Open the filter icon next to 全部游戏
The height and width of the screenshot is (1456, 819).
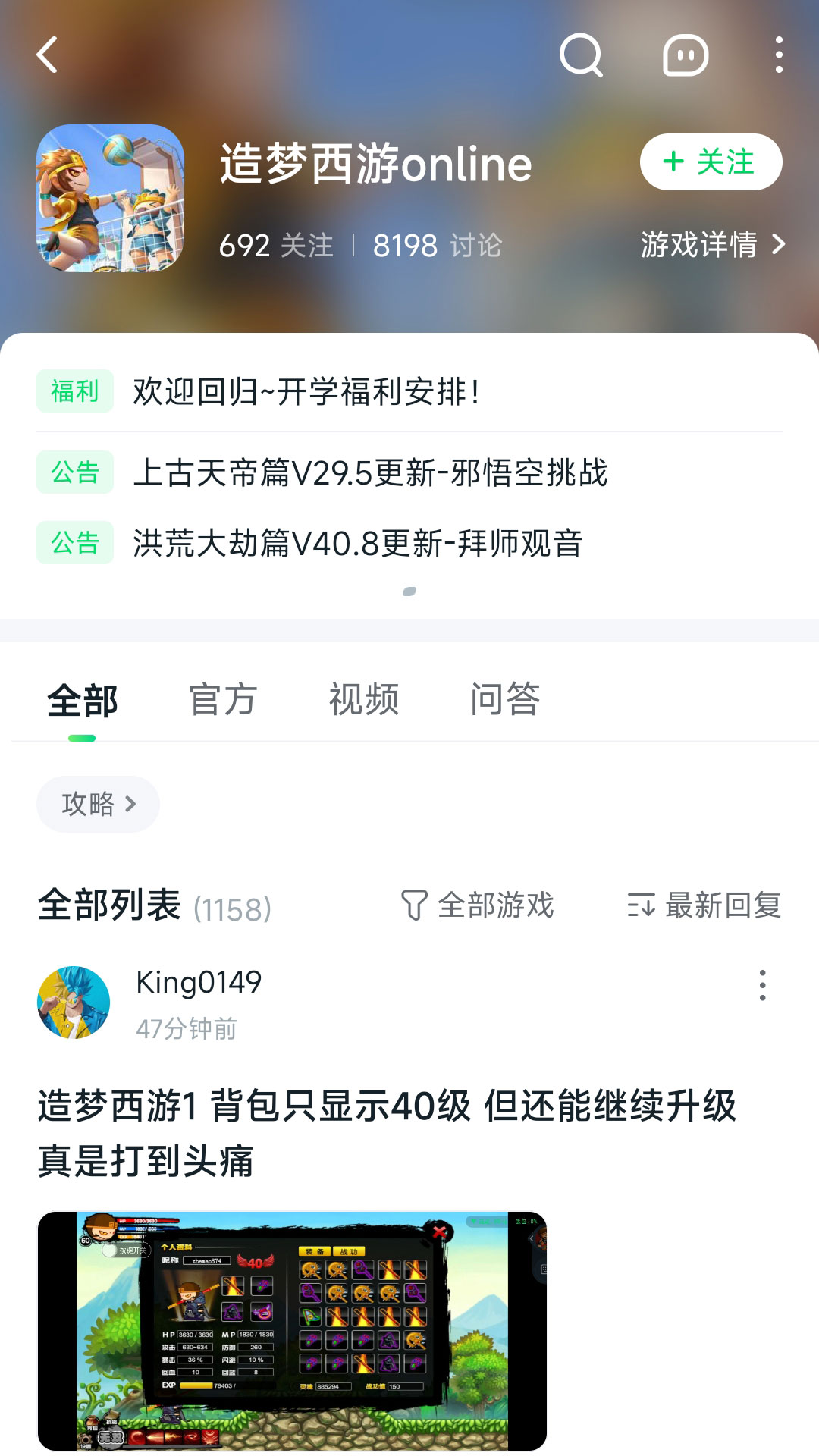click(413, 905)
